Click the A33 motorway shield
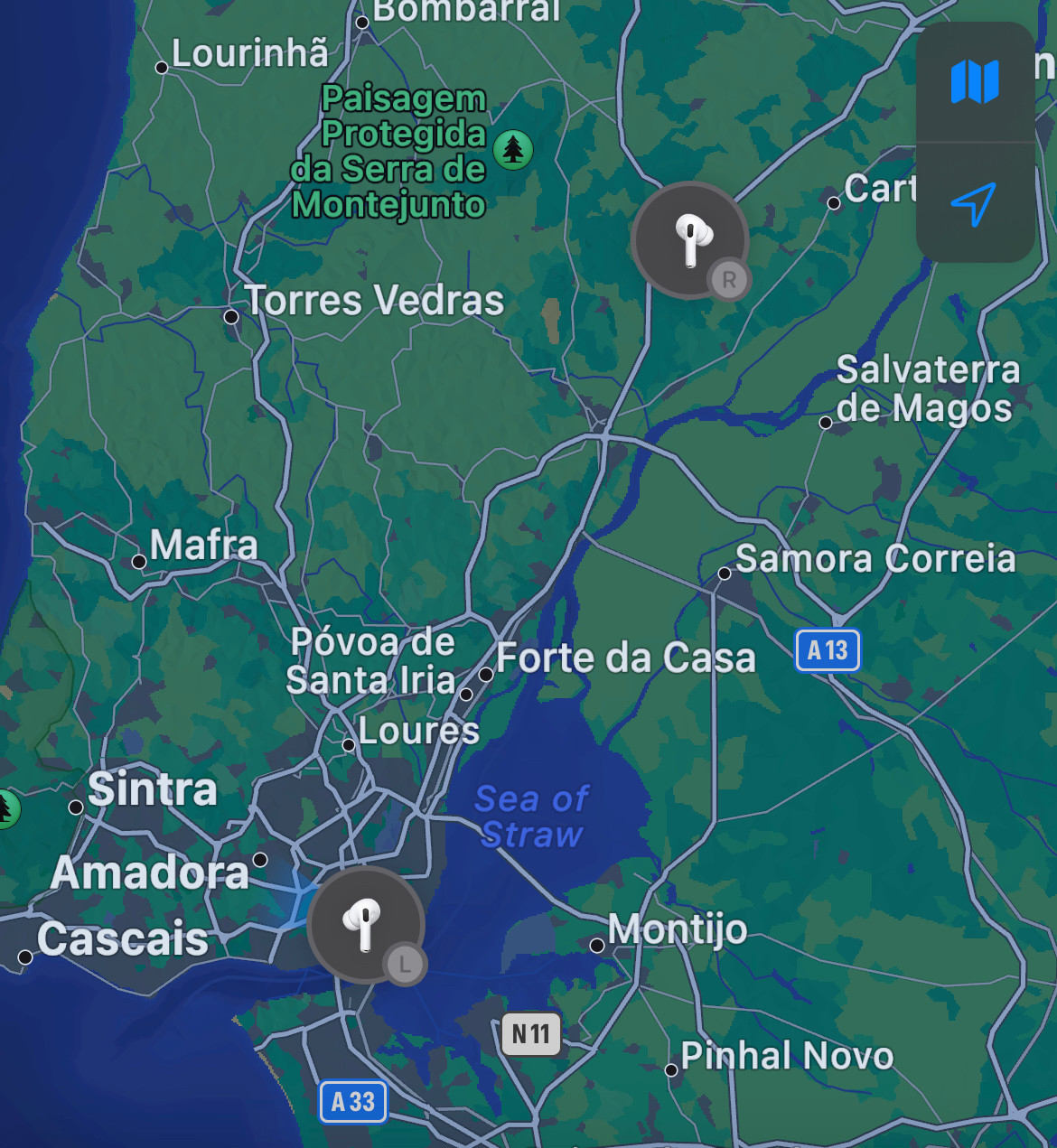The height and width of the screenshot is (1148, 1057). (352, 1102)
